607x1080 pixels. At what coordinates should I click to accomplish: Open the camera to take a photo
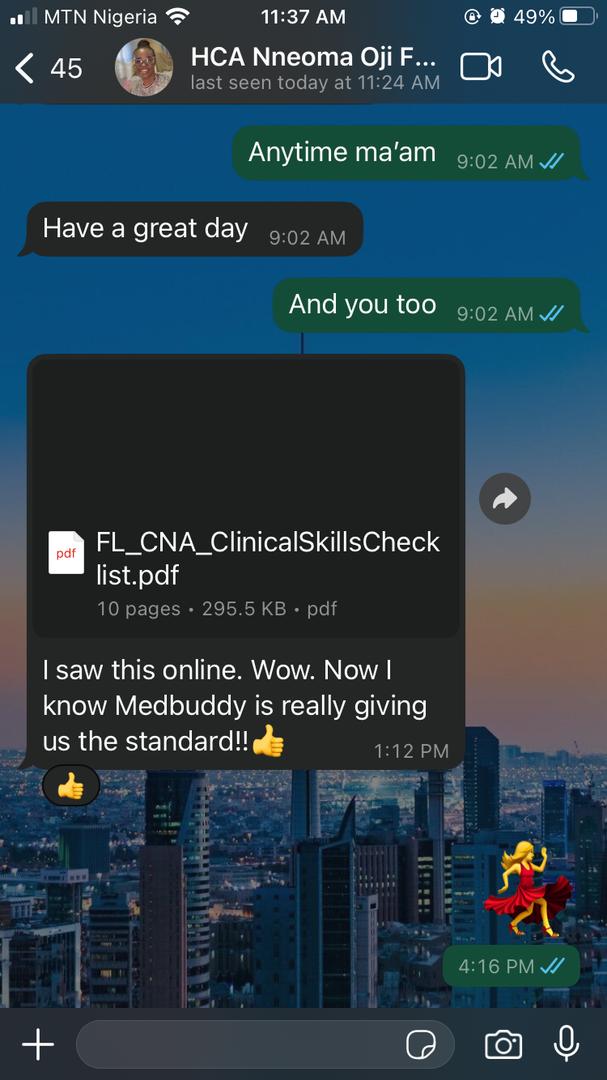pos(503,1045)
